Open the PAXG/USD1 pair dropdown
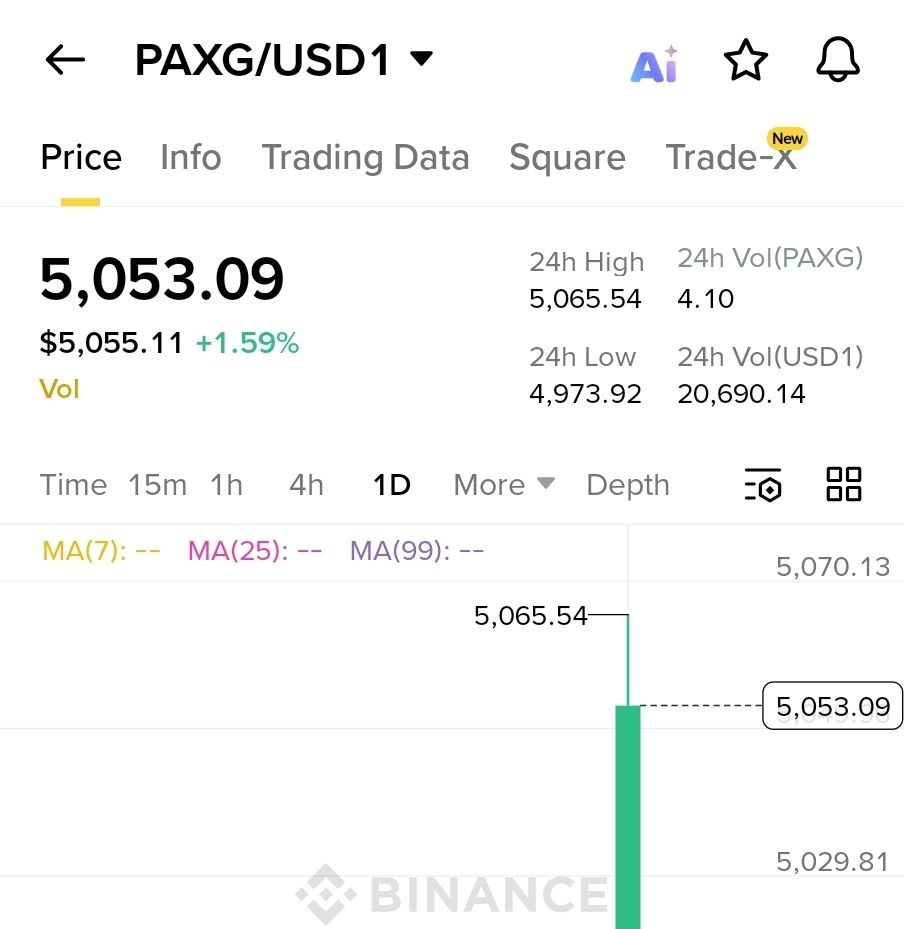Image resolution: width=904 pixels, height=929 pixels. [x=422, y=58]
